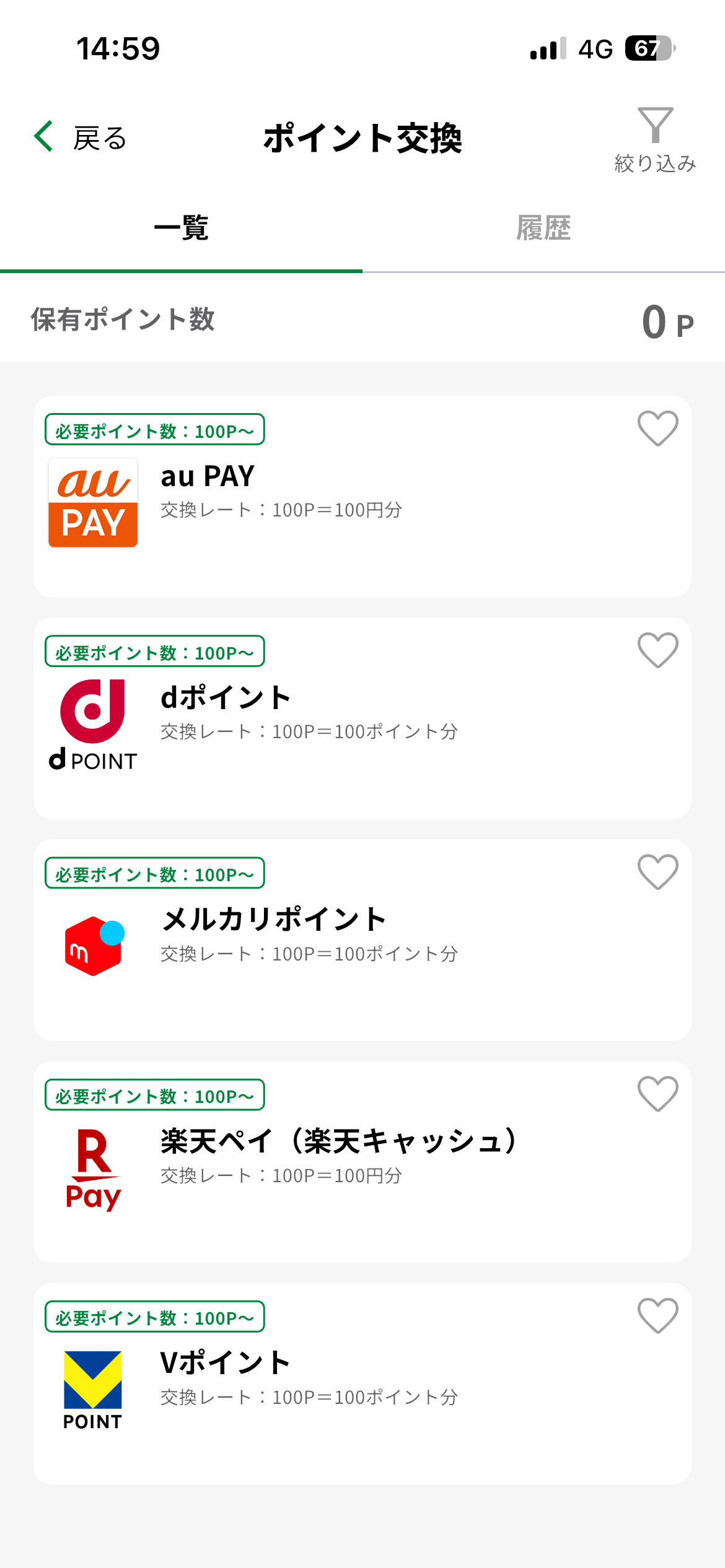Select the 一覧 tab
This screenshot has width=725, height=1568.
(x=181, y=228)
